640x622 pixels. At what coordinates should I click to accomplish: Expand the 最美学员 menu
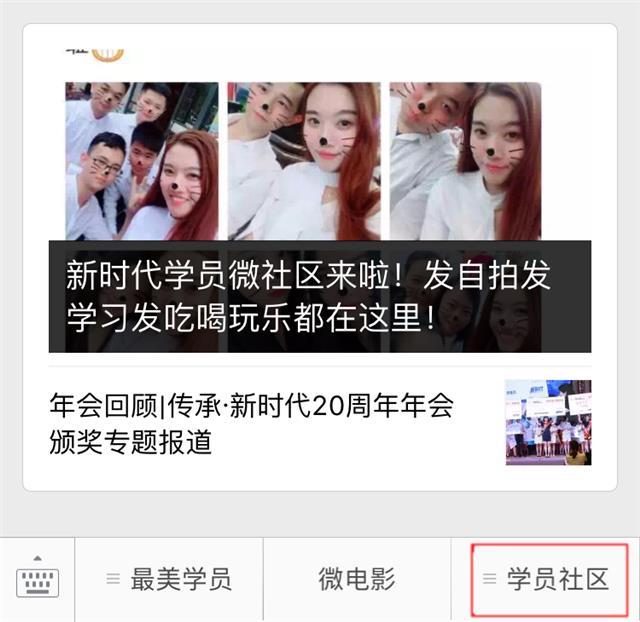click(x=170, y=579)
